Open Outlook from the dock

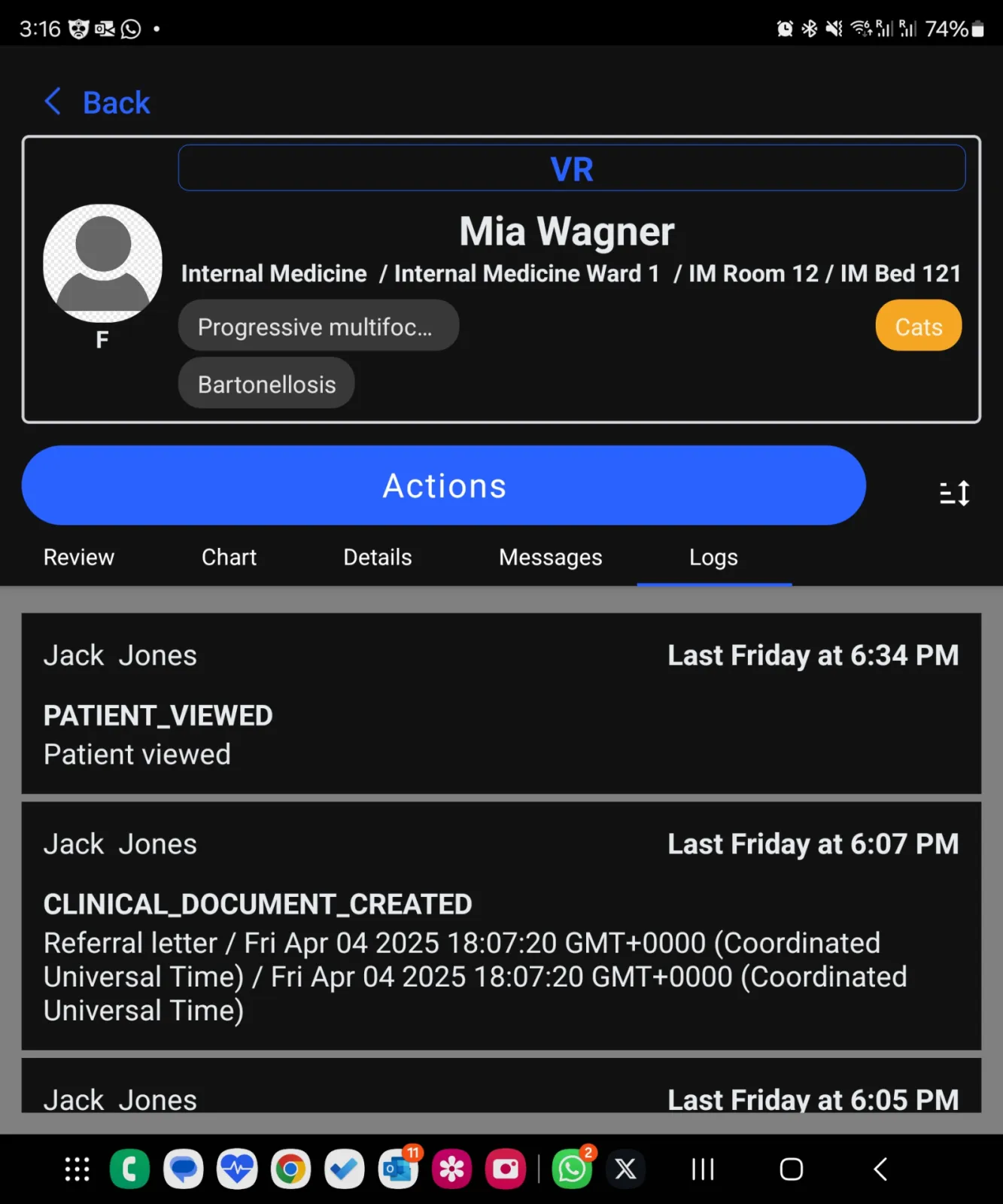(397, 1169)
